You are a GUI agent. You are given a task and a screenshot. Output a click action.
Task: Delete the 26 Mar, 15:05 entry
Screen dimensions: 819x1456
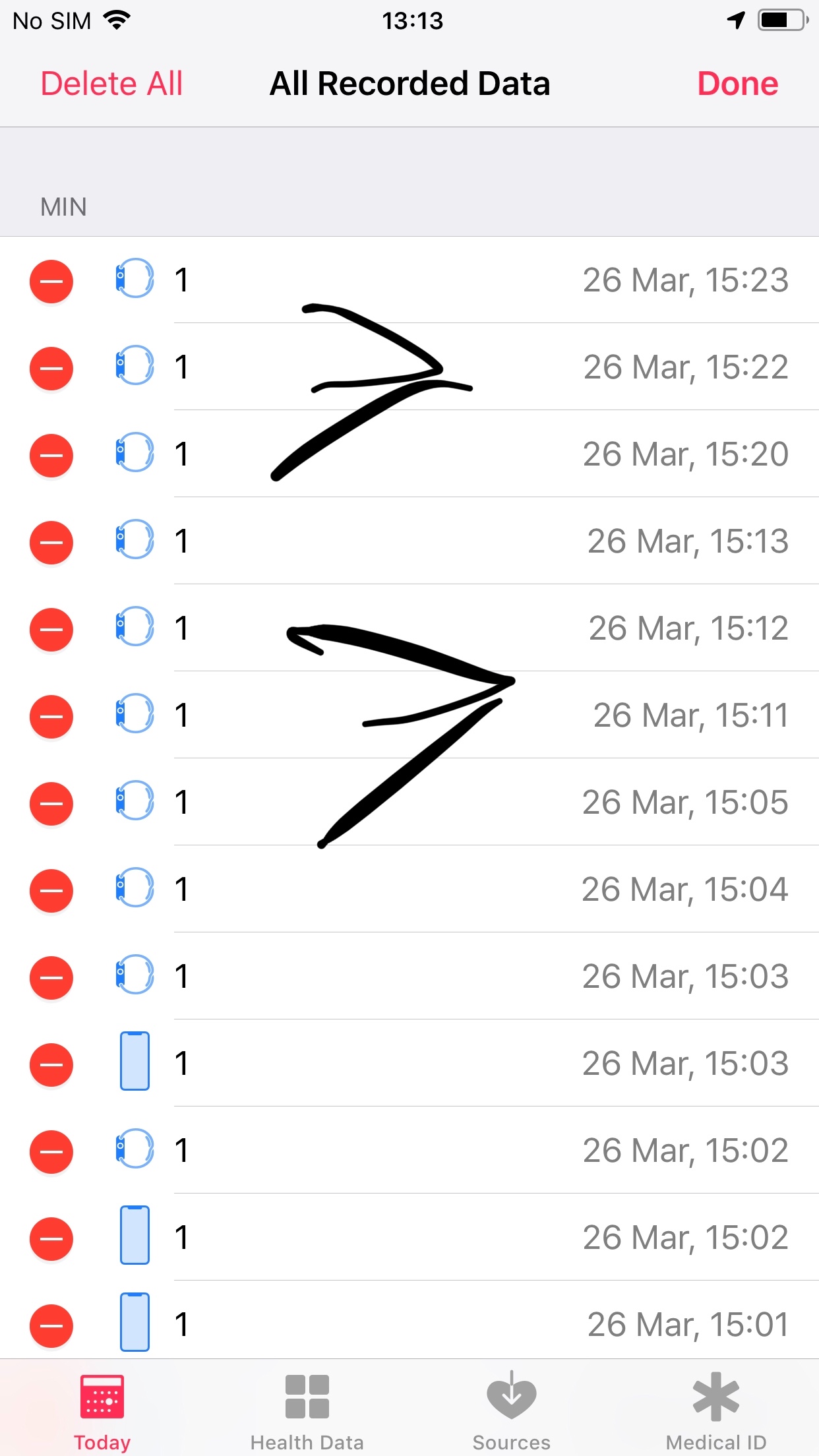tap(51, 803)
